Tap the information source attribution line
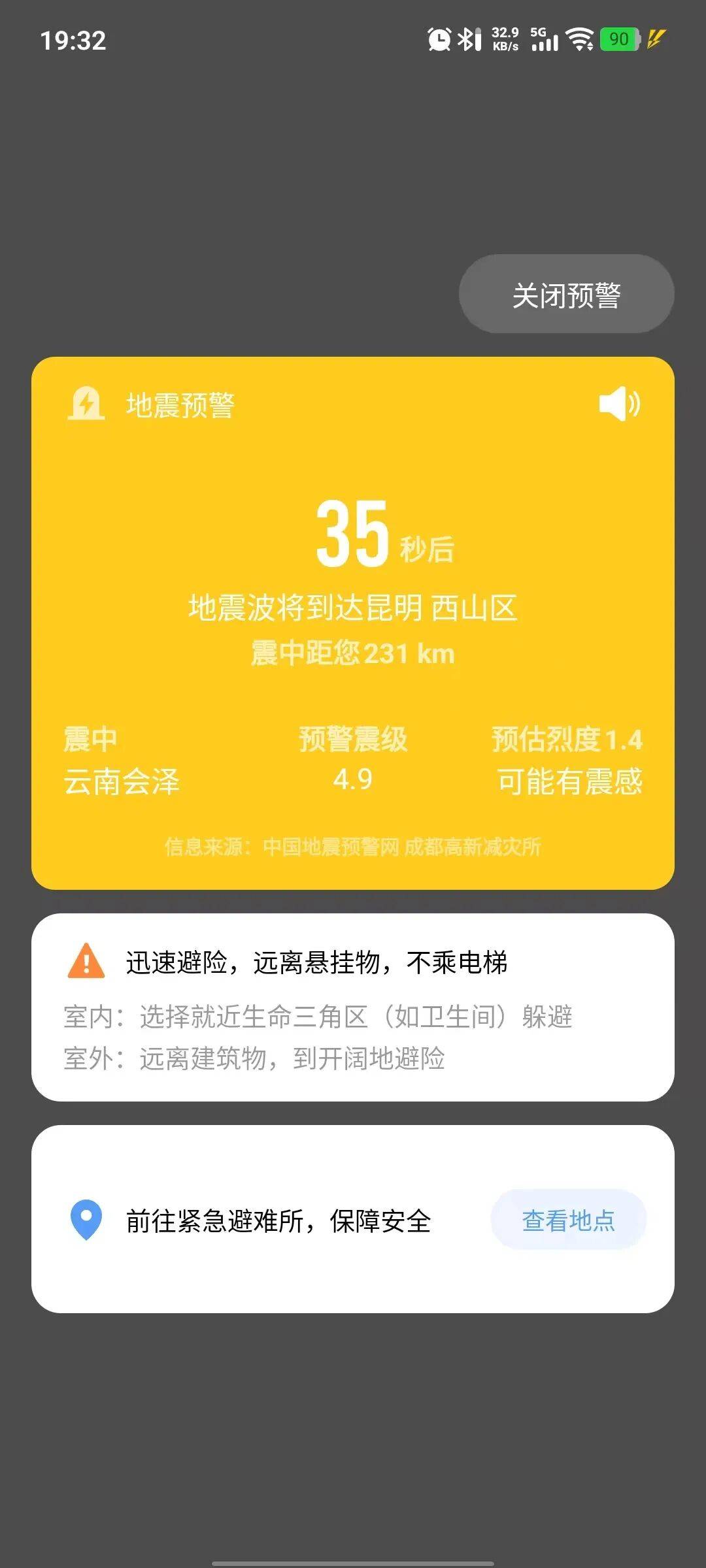Image resolution: width=706 pixels, height=1568 pixels. click(353, 847)
